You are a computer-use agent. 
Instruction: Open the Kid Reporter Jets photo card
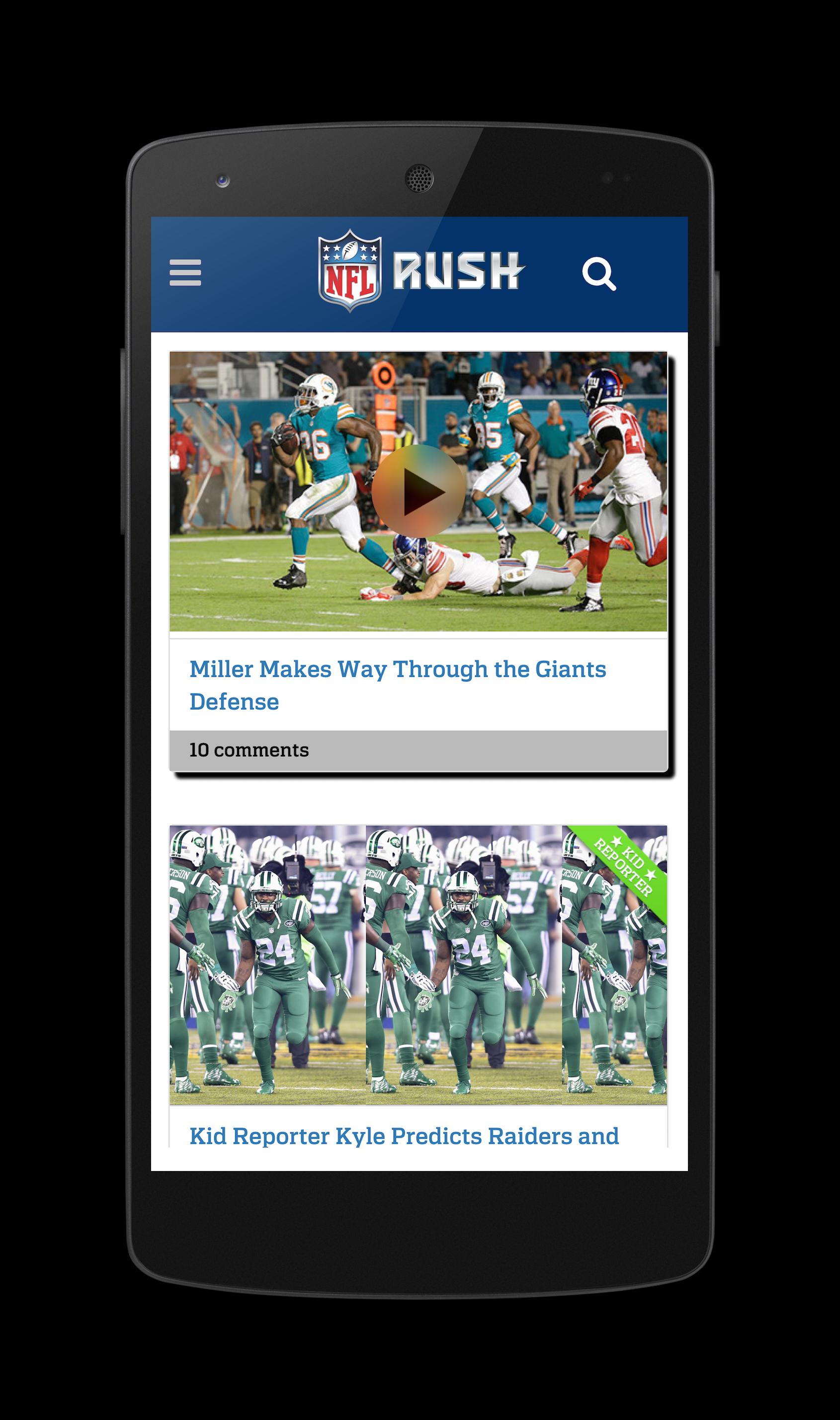click(418, 964)
